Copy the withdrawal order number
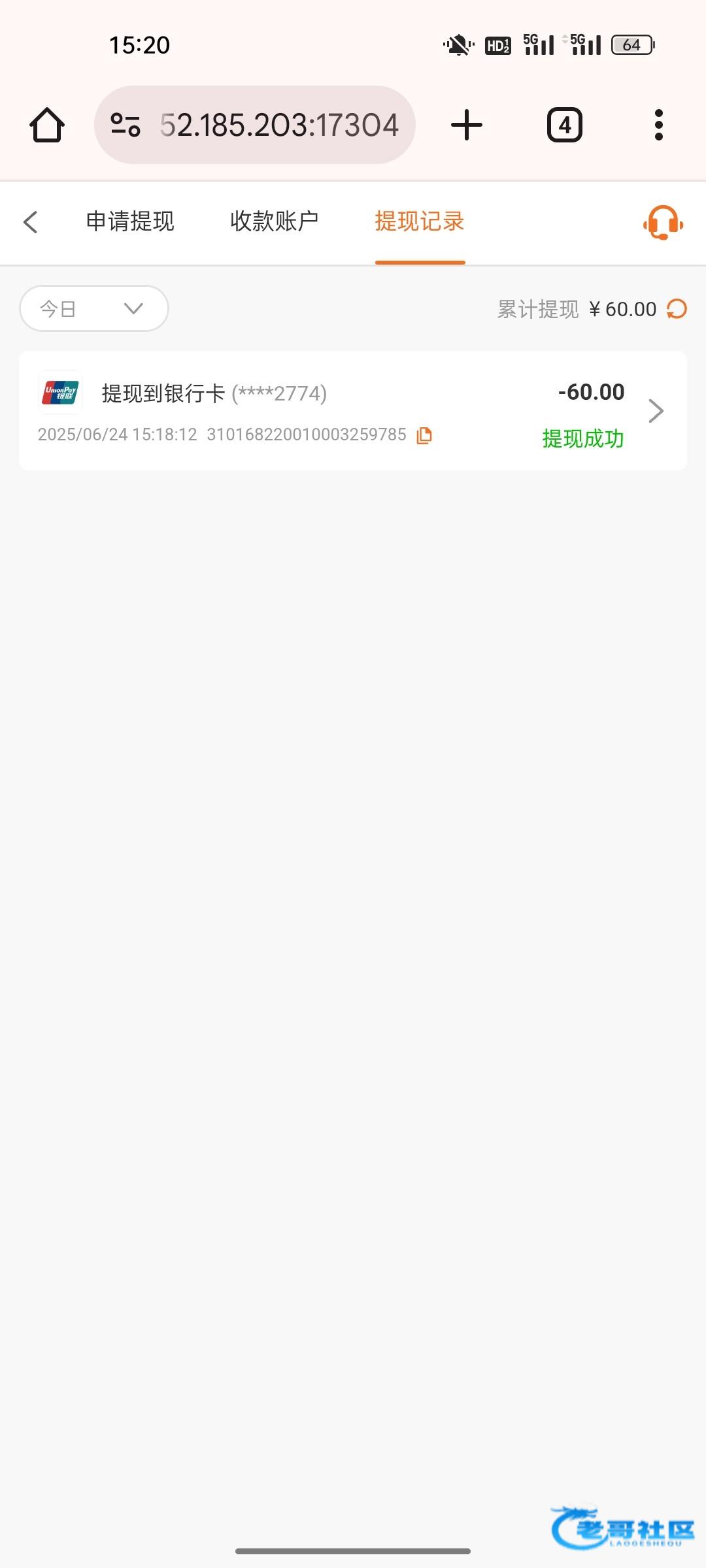 click(x=424, y=435)
